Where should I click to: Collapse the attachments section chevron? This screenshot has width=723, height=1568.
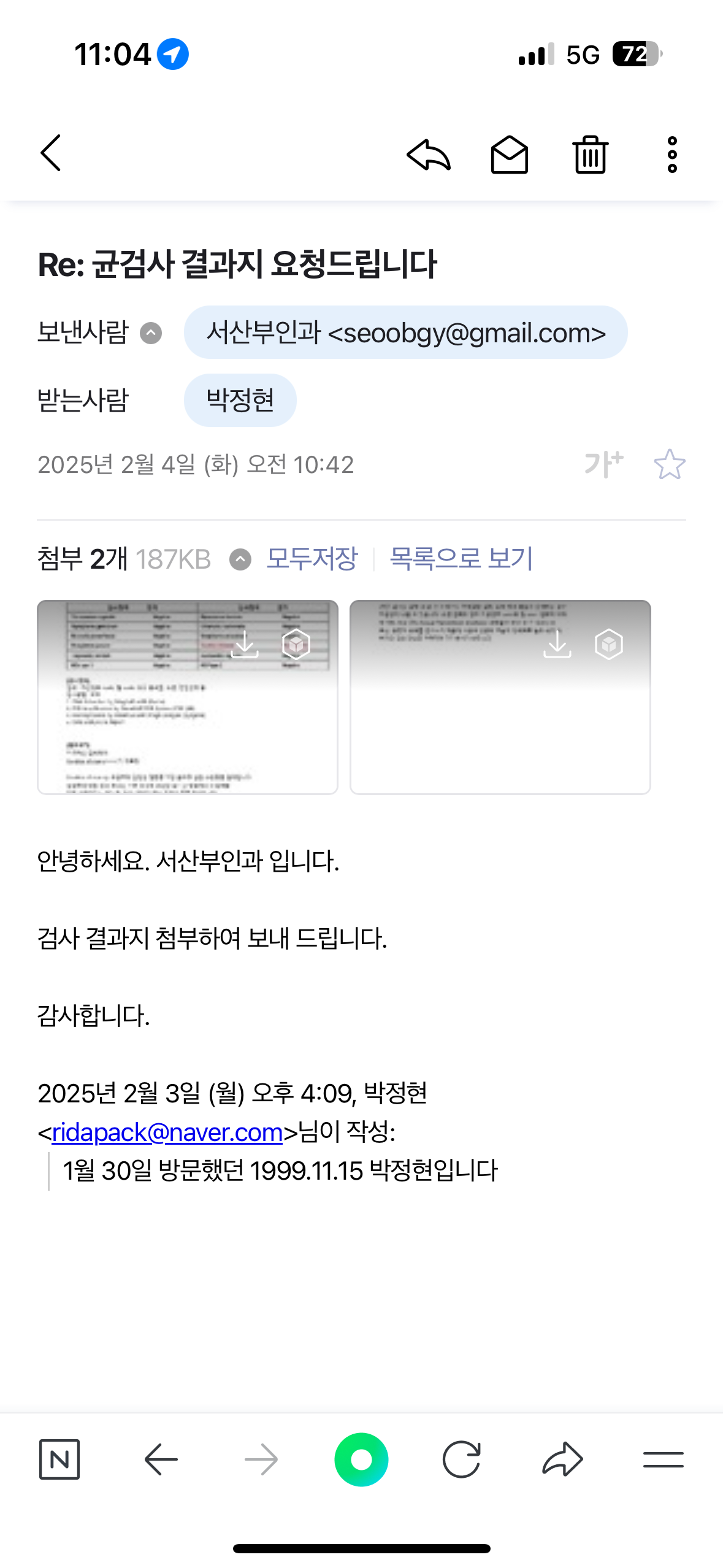[x=240, y=559]
